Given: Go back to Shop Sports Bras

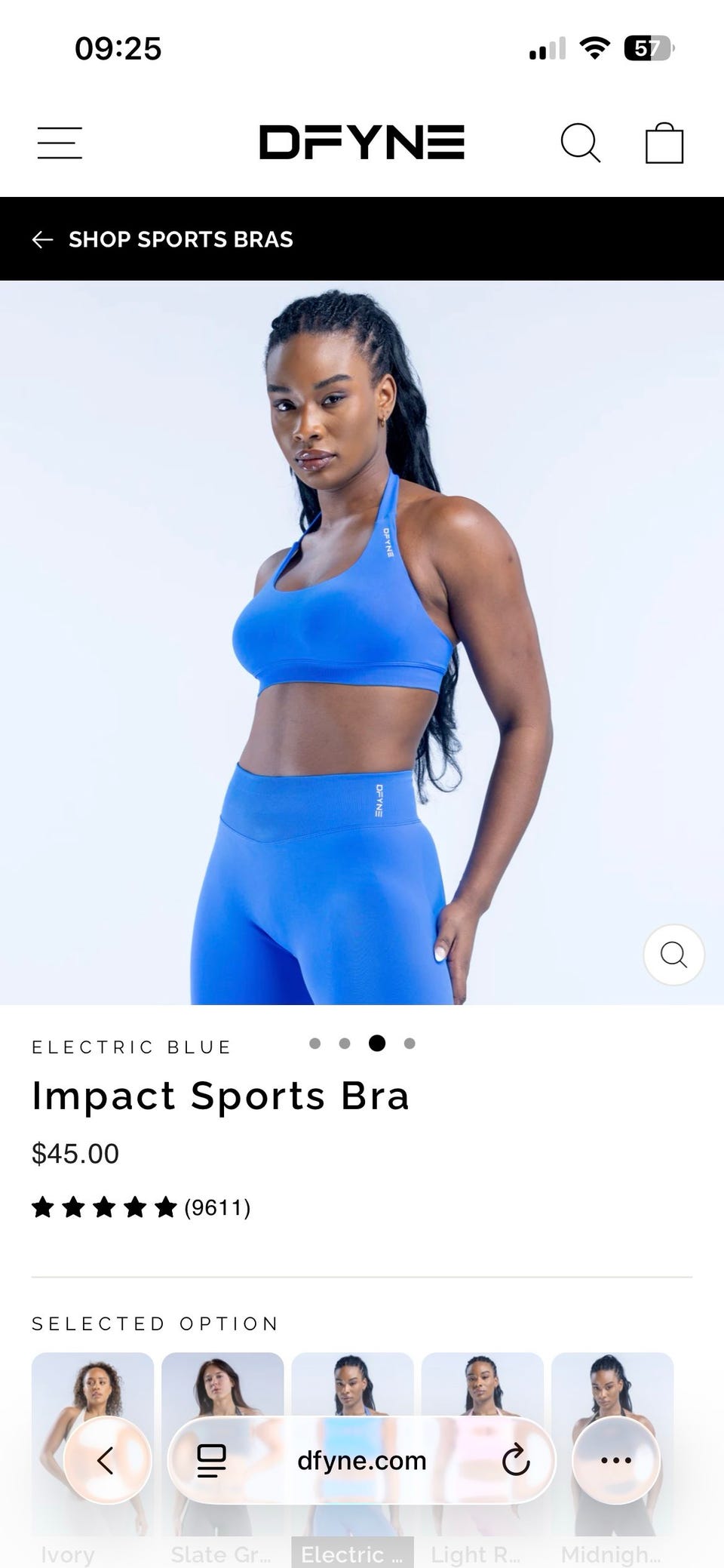Looking at the screenshot, I should [x=162, y=239].
